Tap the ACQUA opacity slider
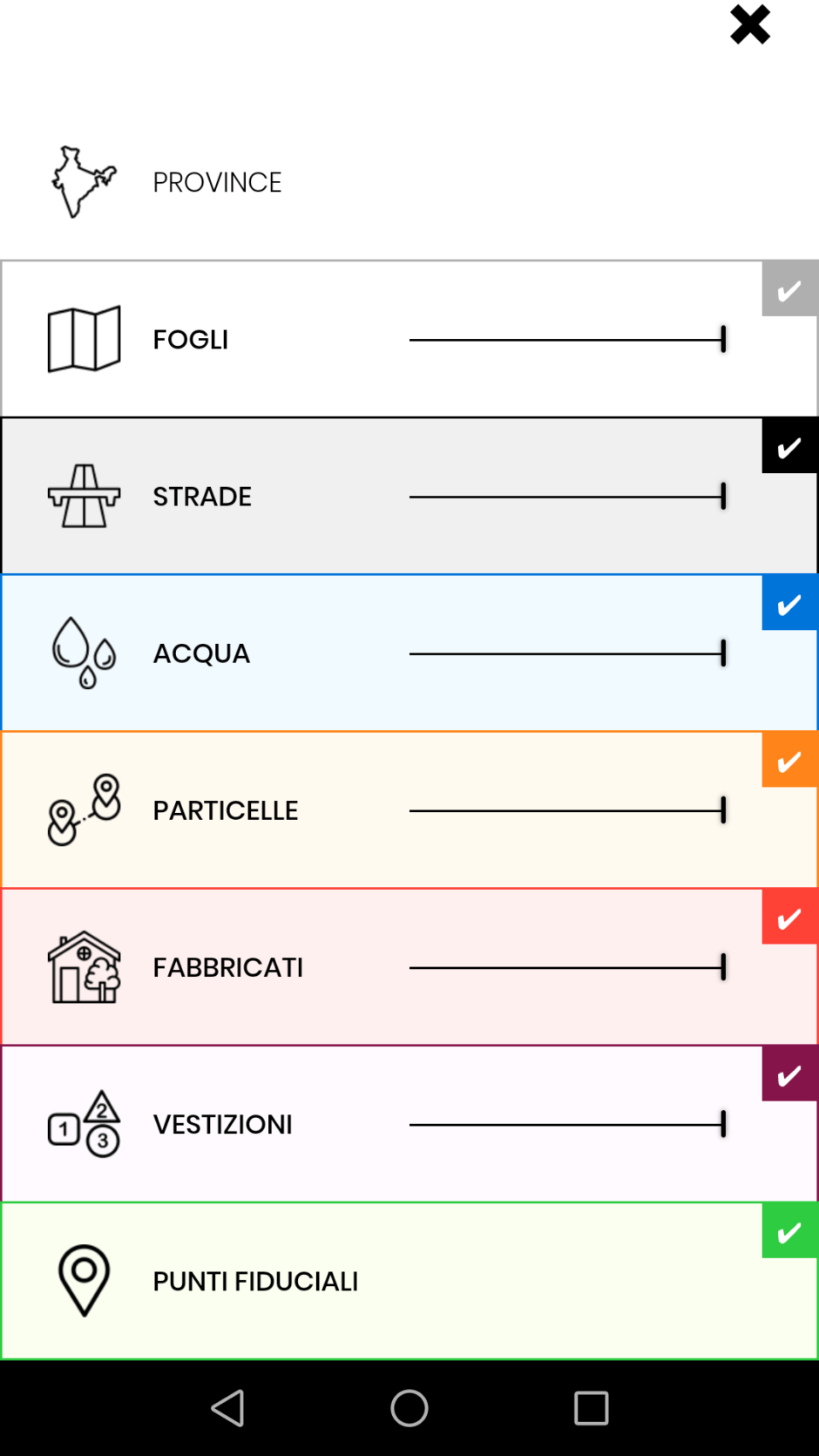 (x=566, y=654)
